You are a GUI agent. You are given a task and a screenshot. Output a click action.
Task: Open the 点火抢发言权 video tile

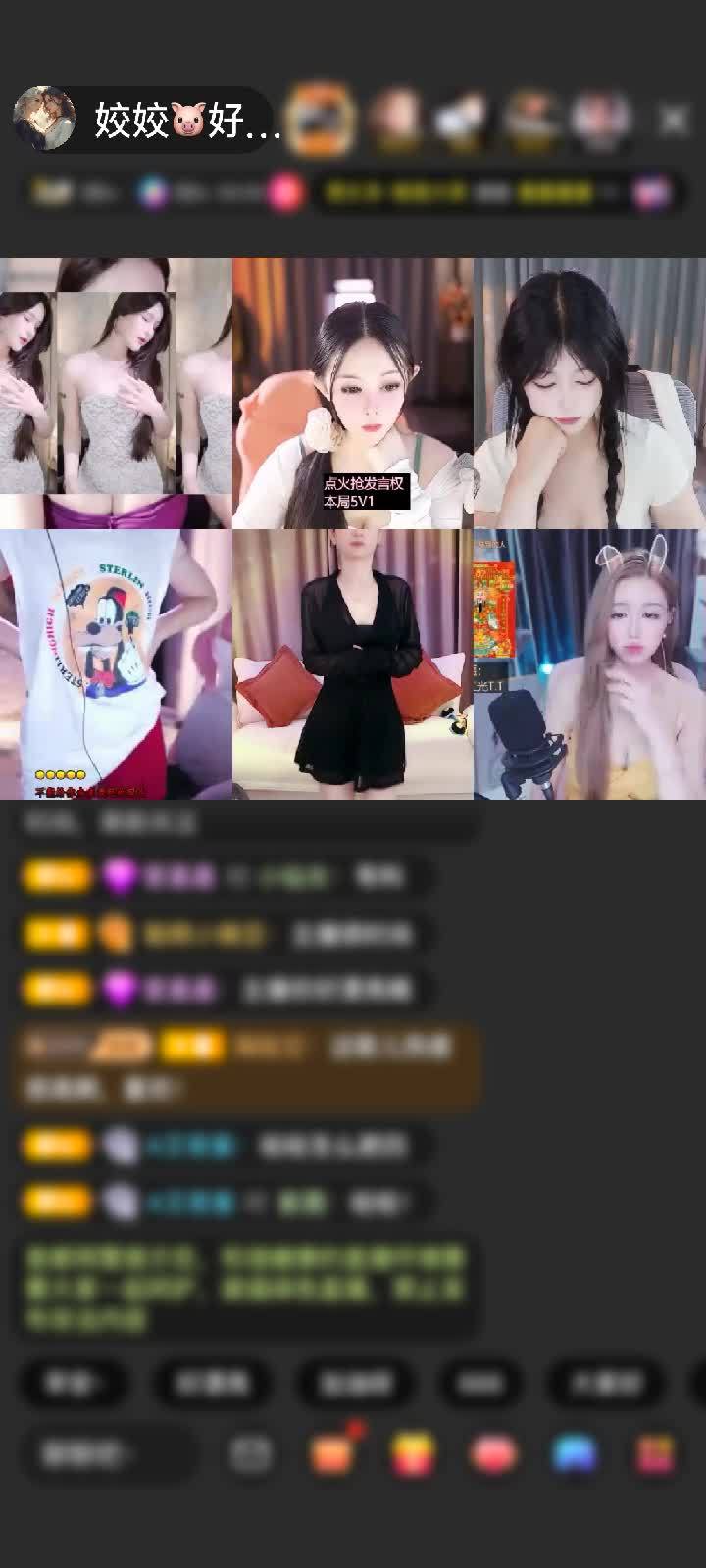click(x=352, y=392)
